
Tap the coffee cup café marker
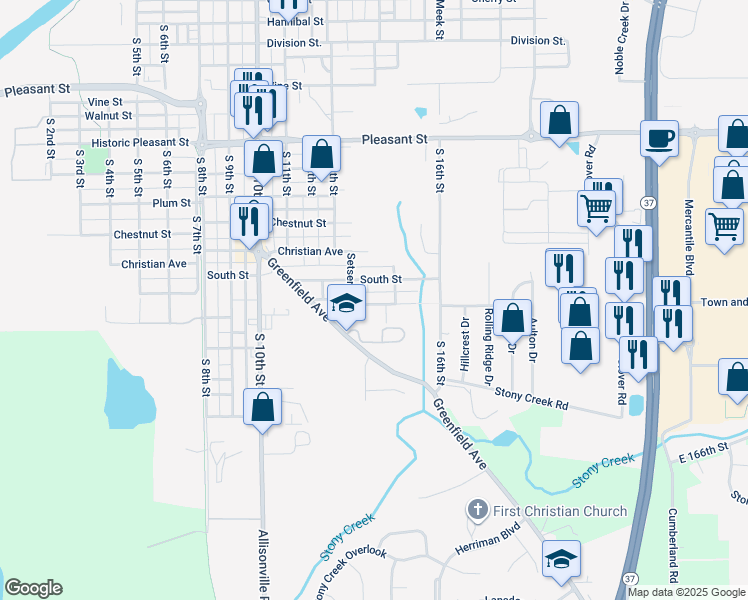tap(659, 140)
